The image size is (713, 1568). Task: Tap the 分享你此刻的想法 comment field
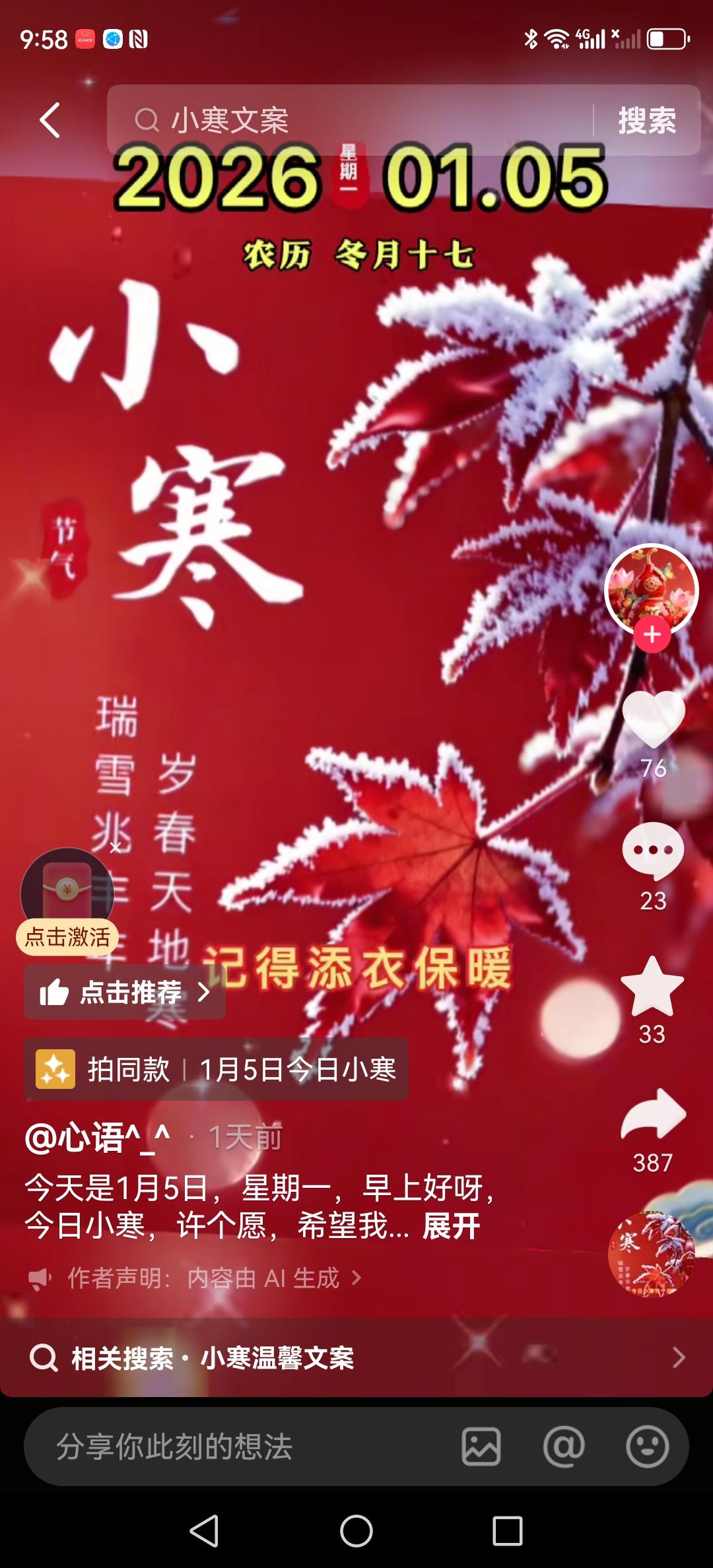pos(238,1447)
